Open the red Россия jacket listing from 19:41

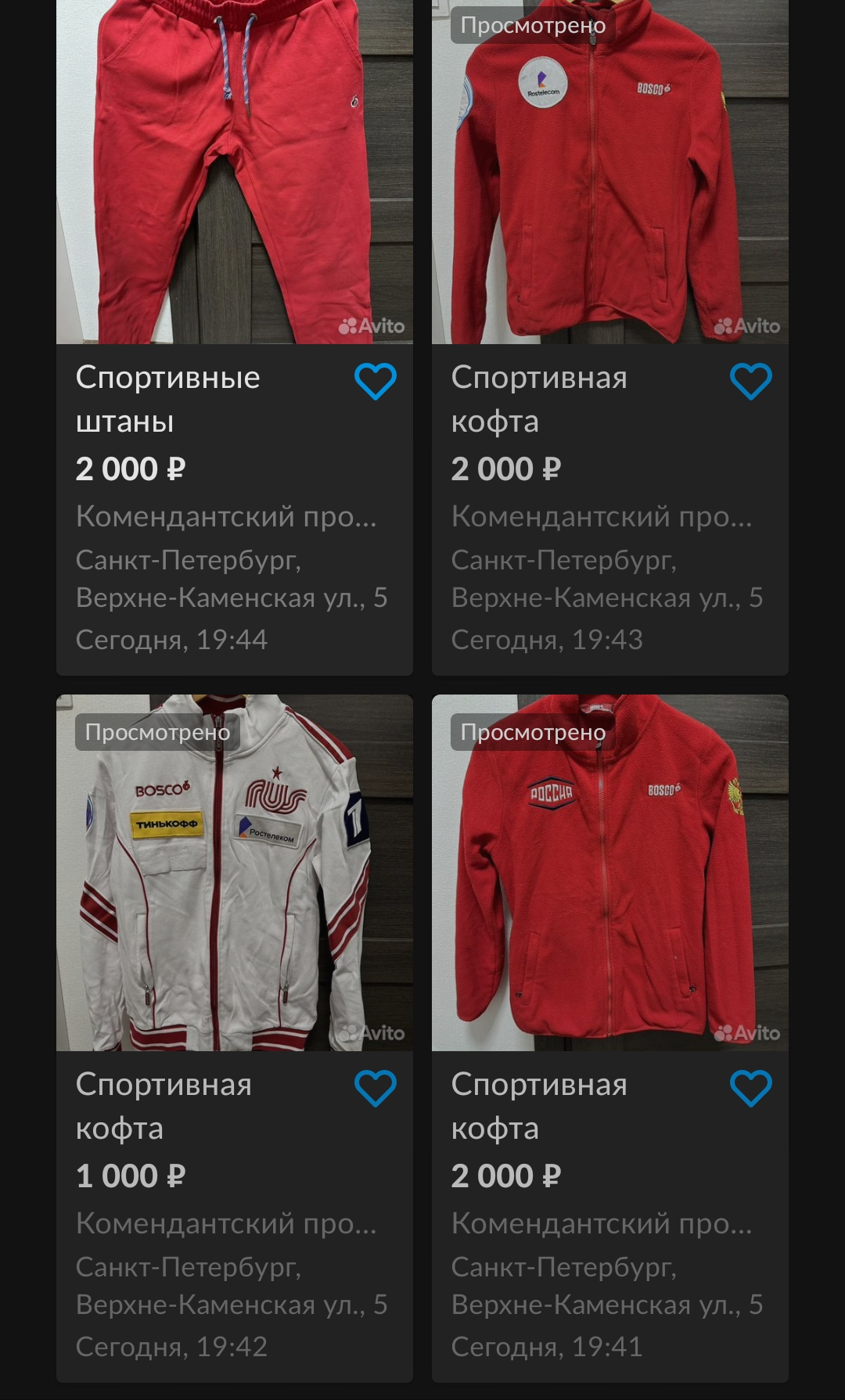[610, 873]
